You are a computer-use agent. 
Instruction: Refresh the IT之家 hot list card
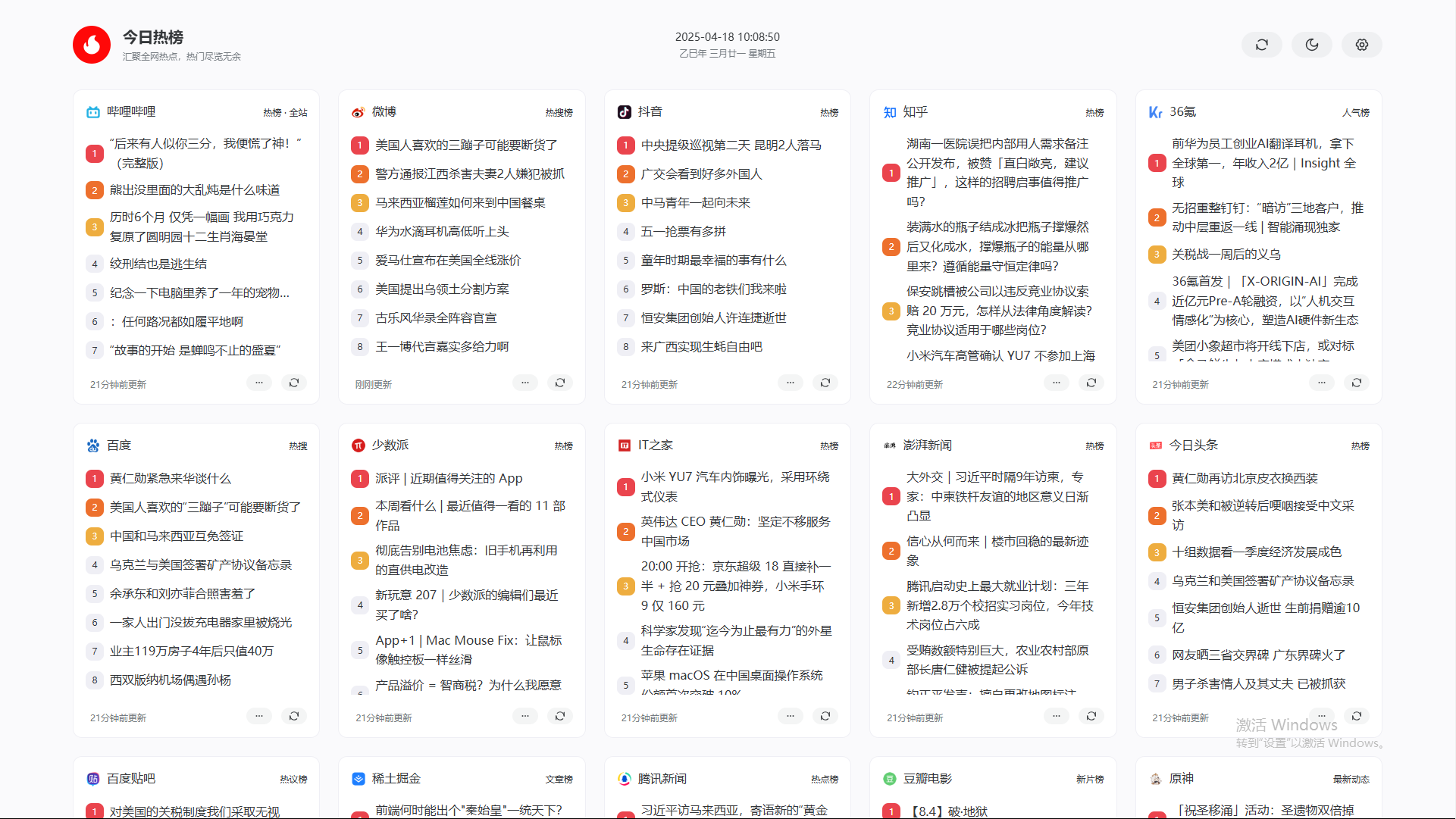pyautogui.click(x=825, y=716)
